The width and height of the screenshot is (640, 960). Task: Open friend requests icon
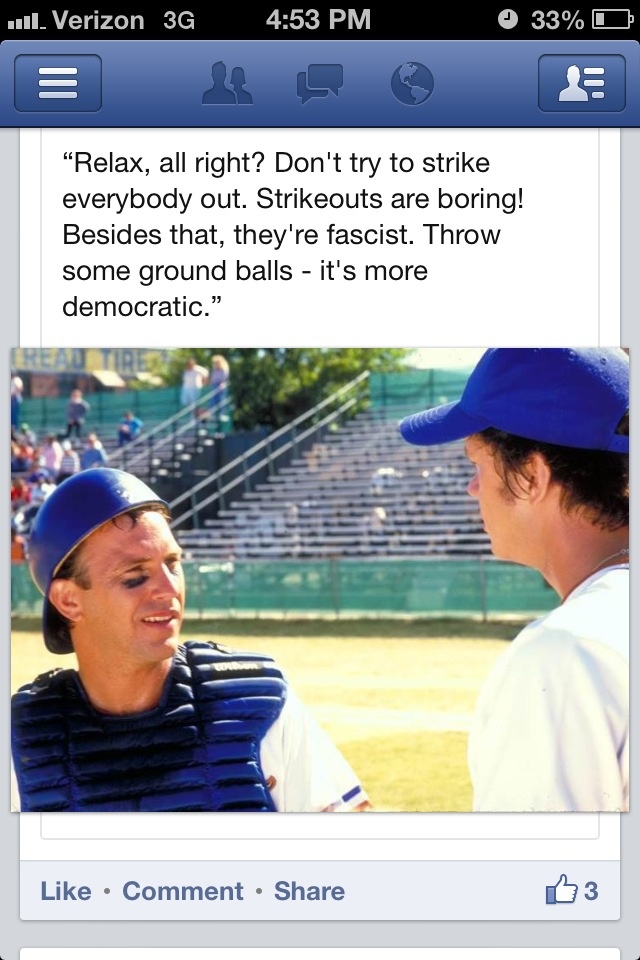click(x=229, y=84)
